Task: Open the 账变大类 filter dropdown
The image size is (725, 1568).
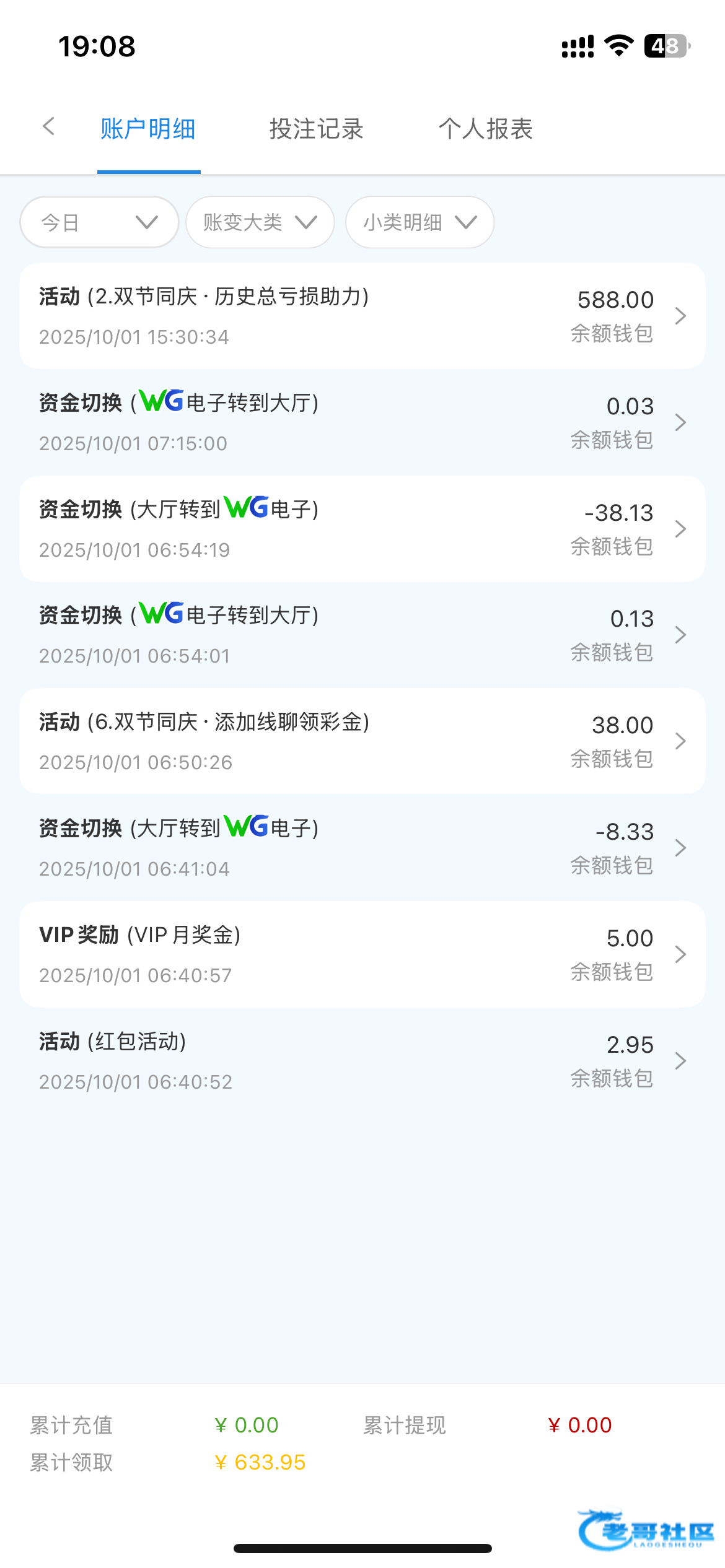Action: pos(260,222)
